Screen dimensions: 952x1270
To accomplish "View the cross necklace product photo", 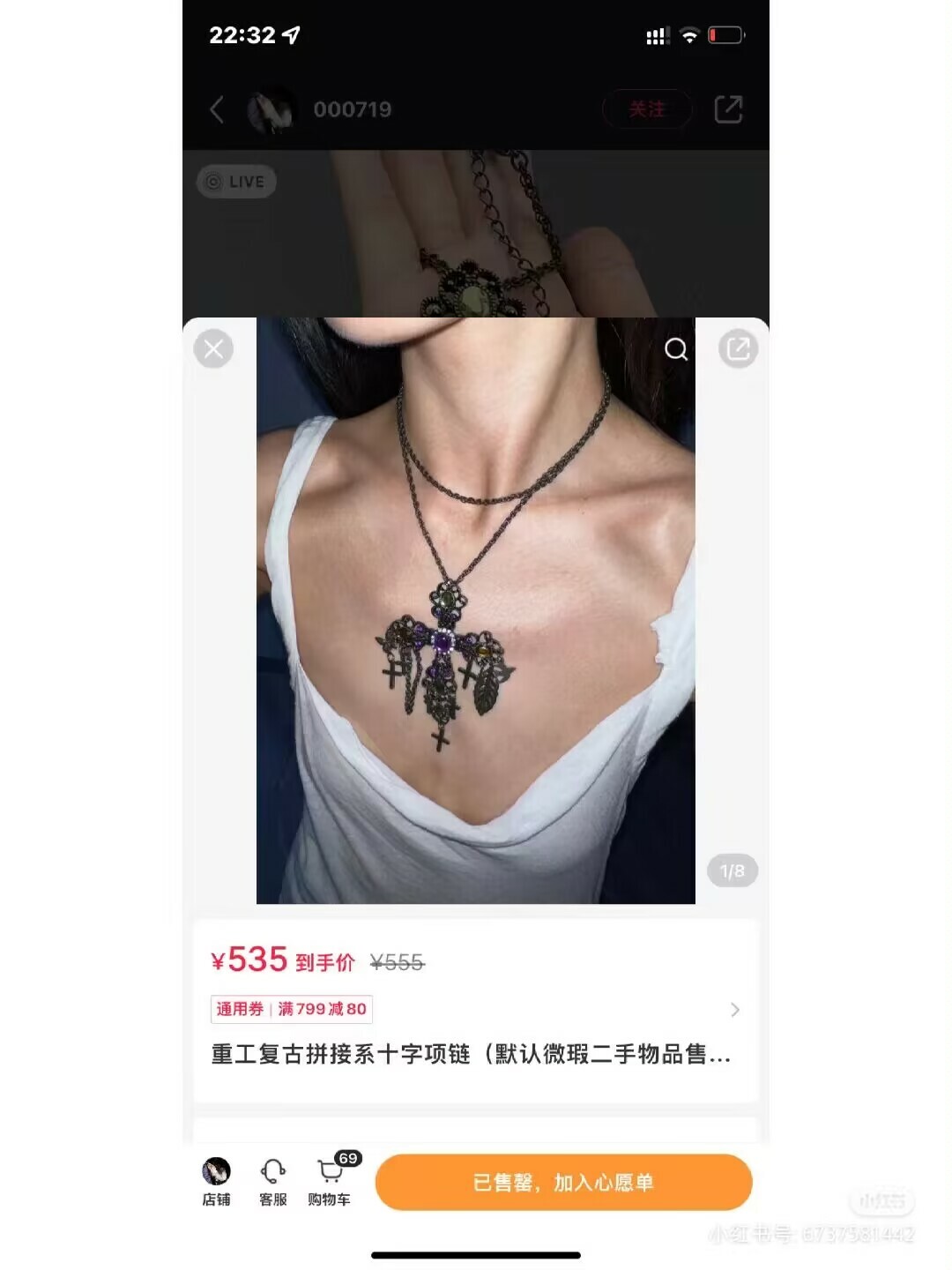I will 475,610.
